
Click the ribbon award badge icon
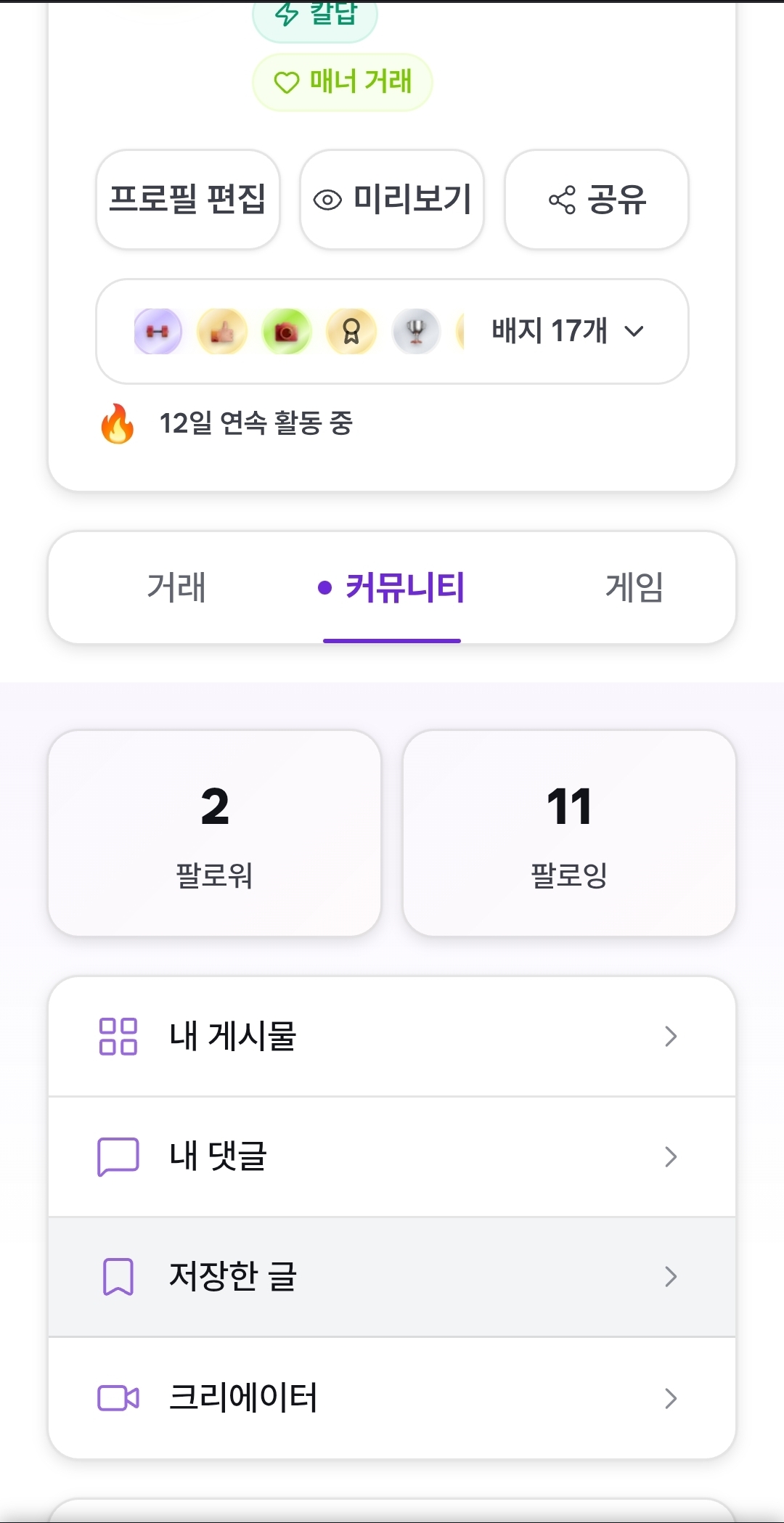[x=351, y=331]
